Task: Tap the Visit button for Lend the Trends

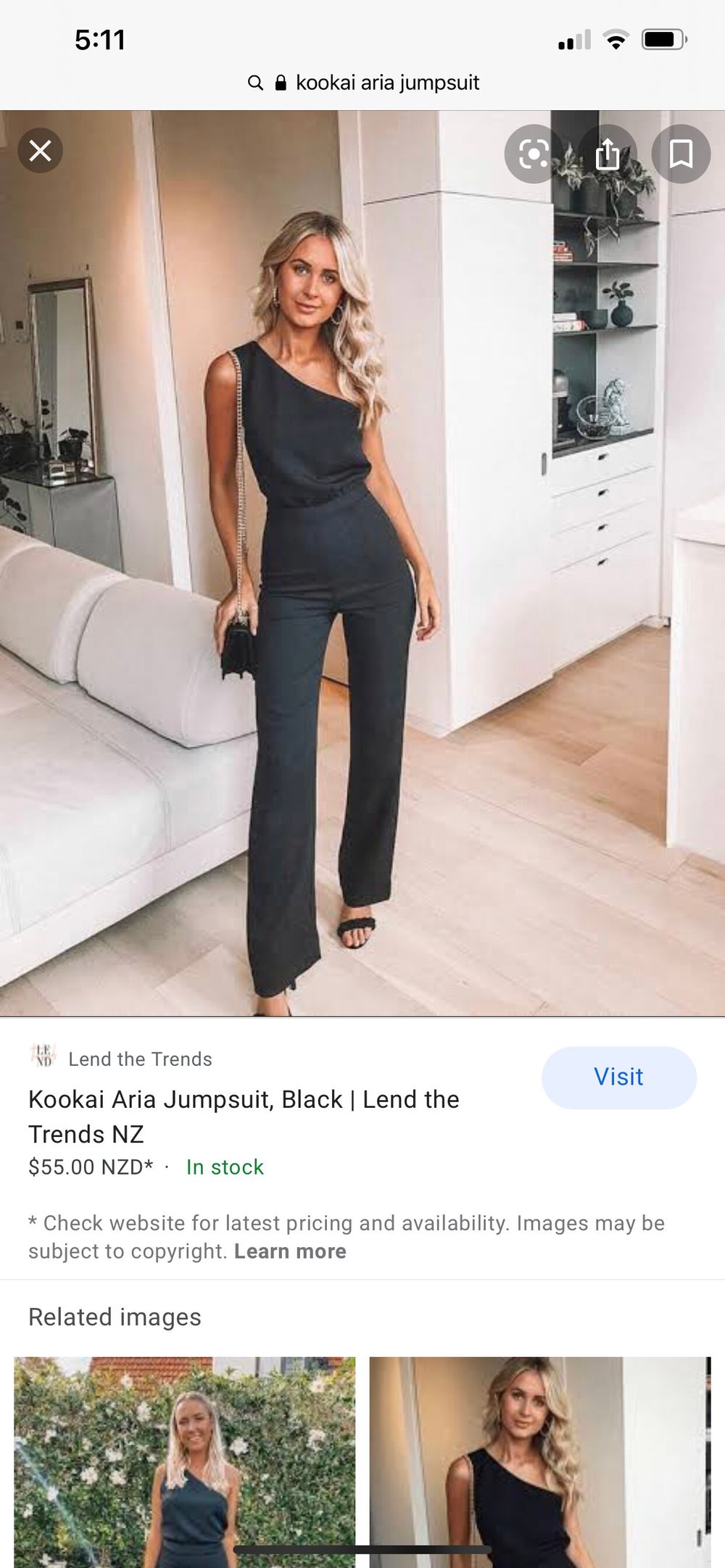Action: (x=618, y=1077)
